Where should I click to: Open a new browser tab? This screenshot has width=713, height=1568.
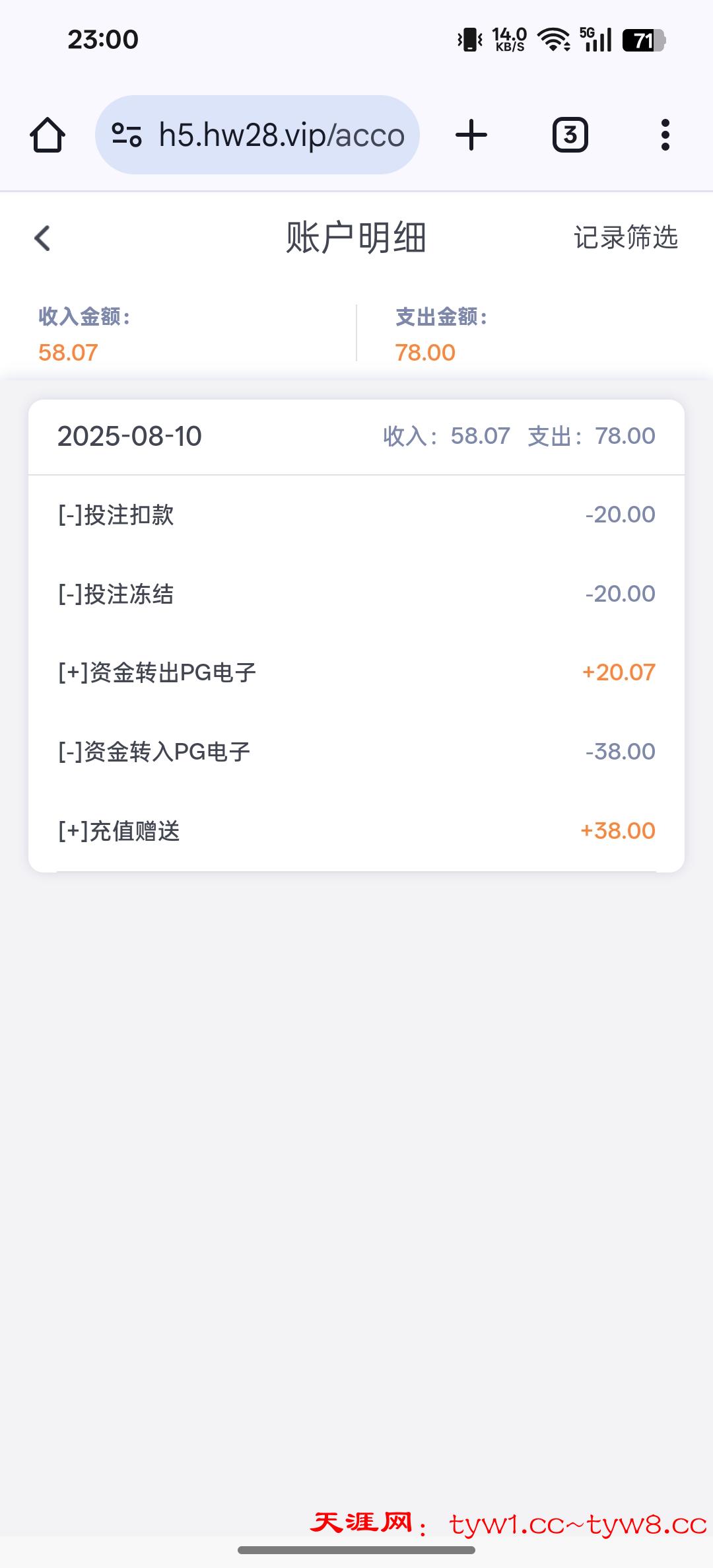click(471, 135)
